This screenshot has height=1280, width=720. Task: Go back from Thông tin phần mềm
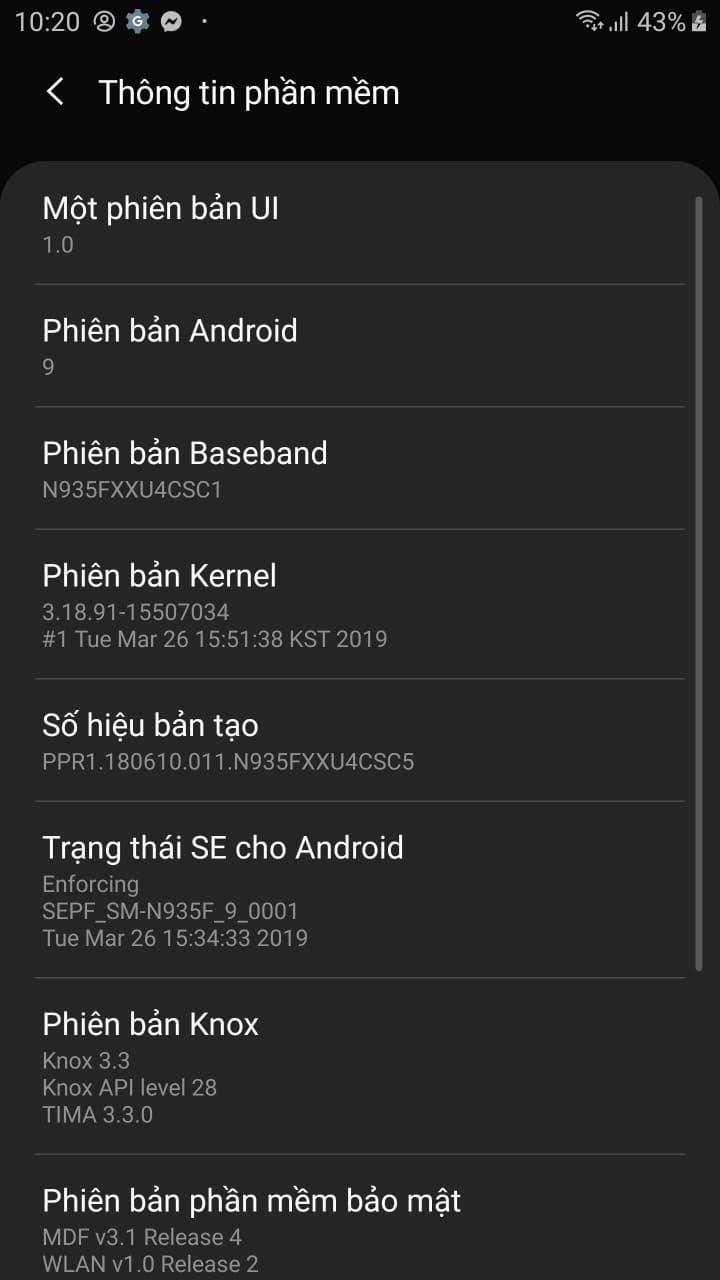coord(56,93)
